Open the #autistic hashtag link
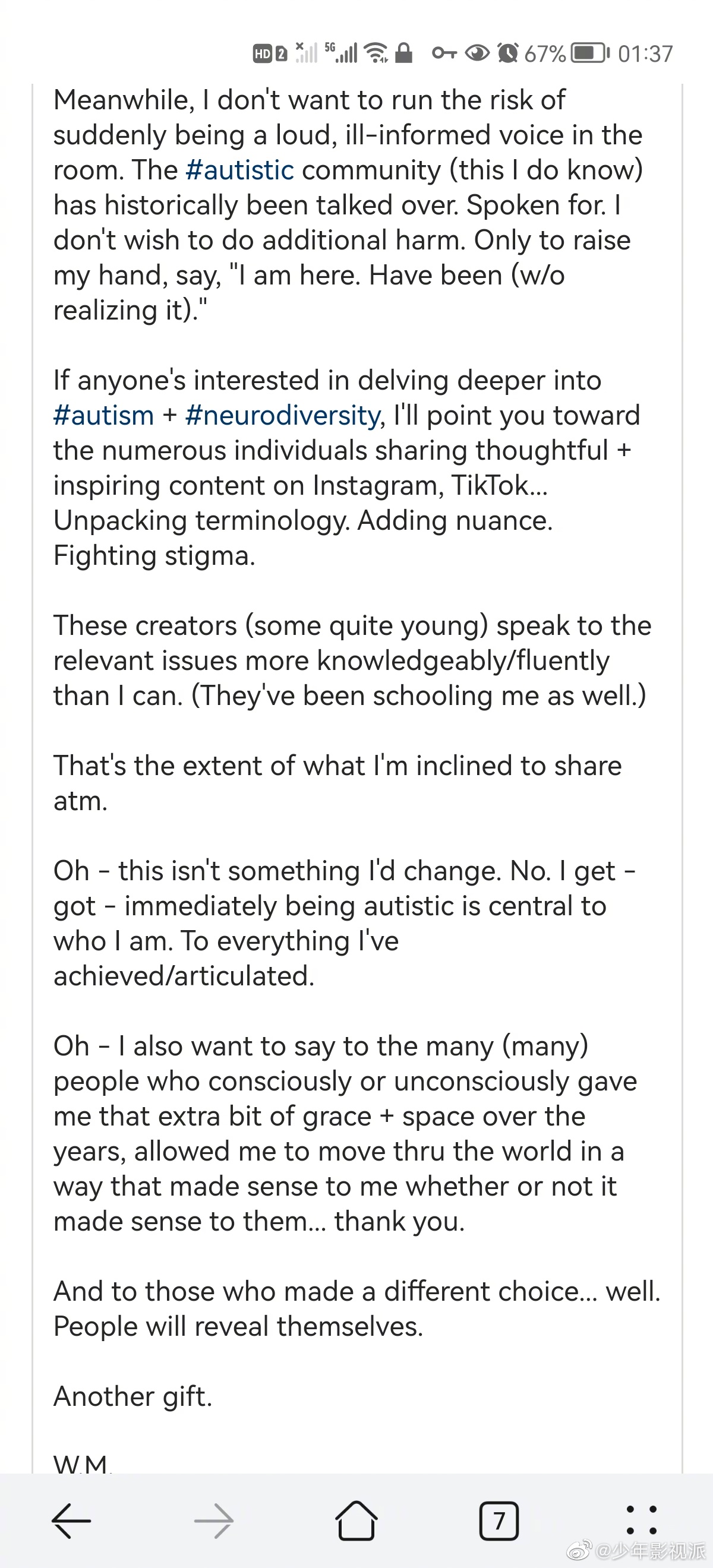This screenshot has height=1568, width=713. pyautogui.click(x=240, y=170)
